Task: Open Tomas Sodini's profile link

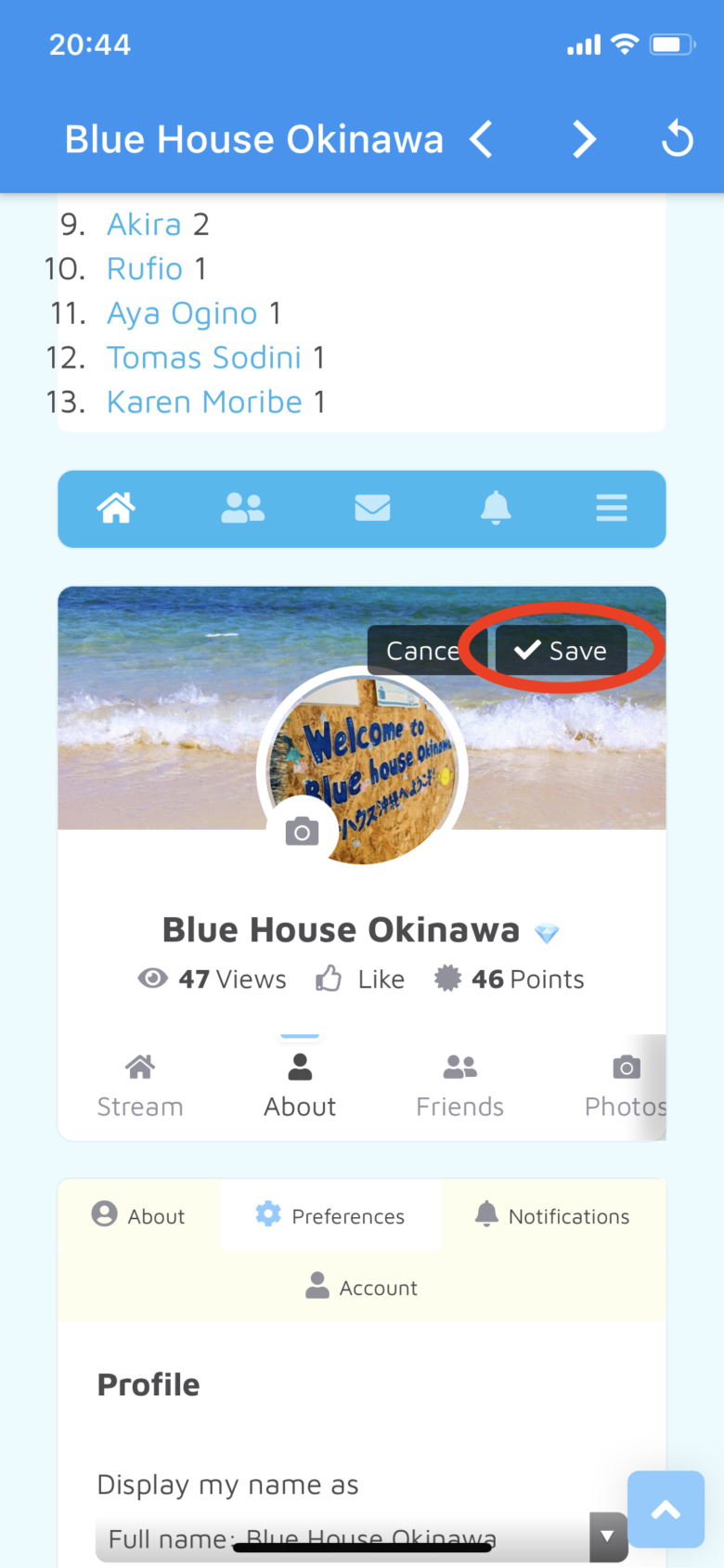Action: (x=204, y=358)
